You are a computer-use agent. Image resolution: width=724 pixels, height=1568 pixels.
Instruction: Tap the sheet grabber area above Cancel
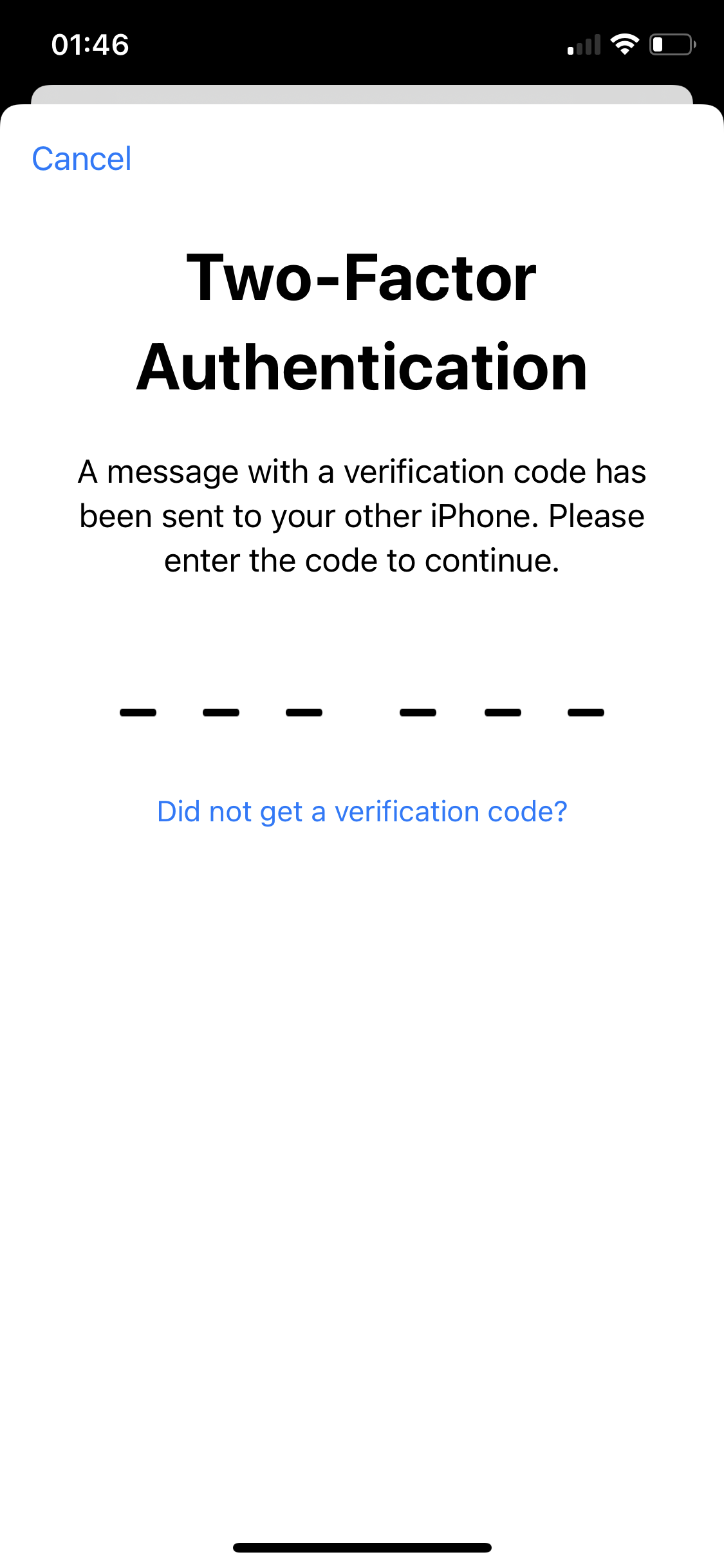pyautogui.click(x=362, y=95)
